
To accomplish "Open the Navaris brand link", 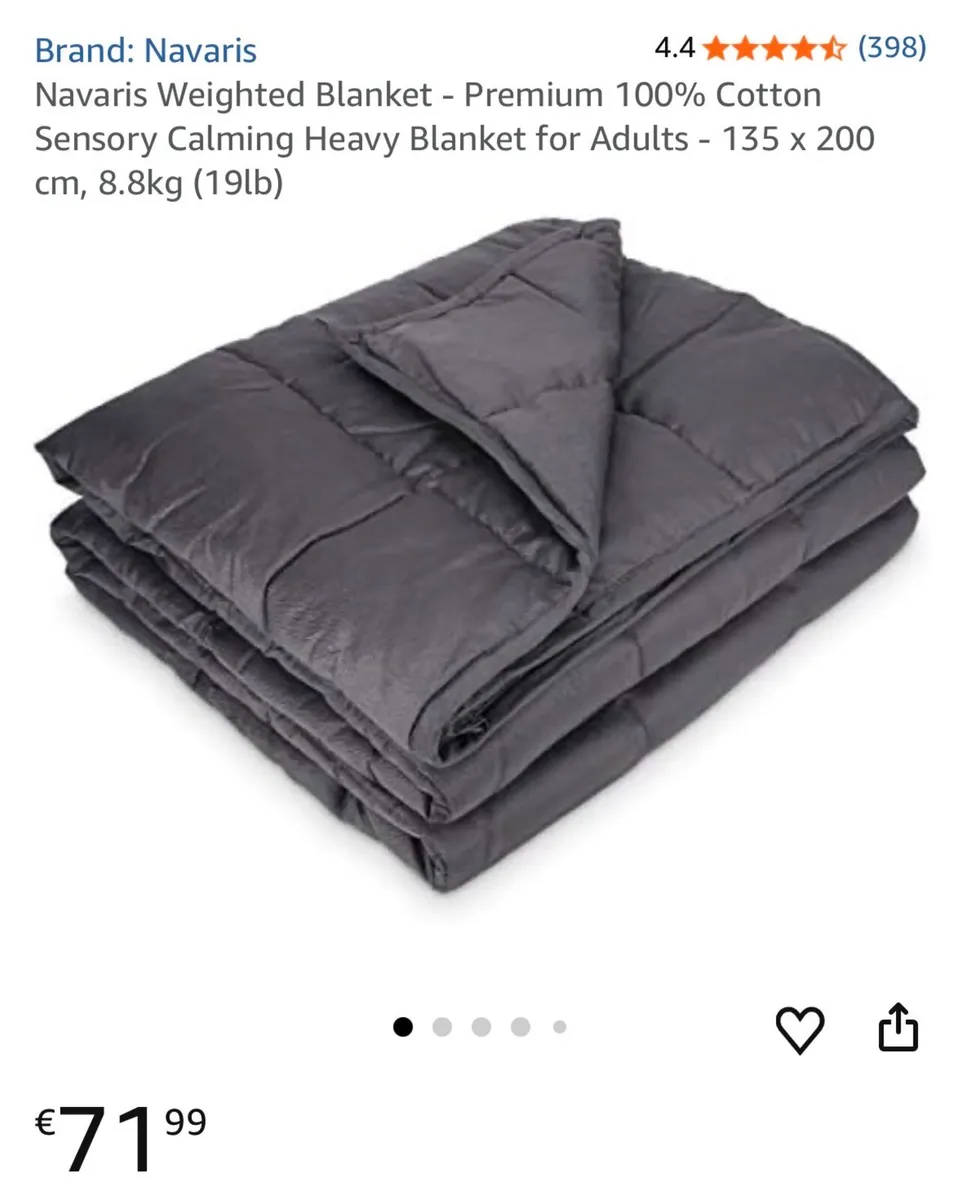I will pos(146,49).
